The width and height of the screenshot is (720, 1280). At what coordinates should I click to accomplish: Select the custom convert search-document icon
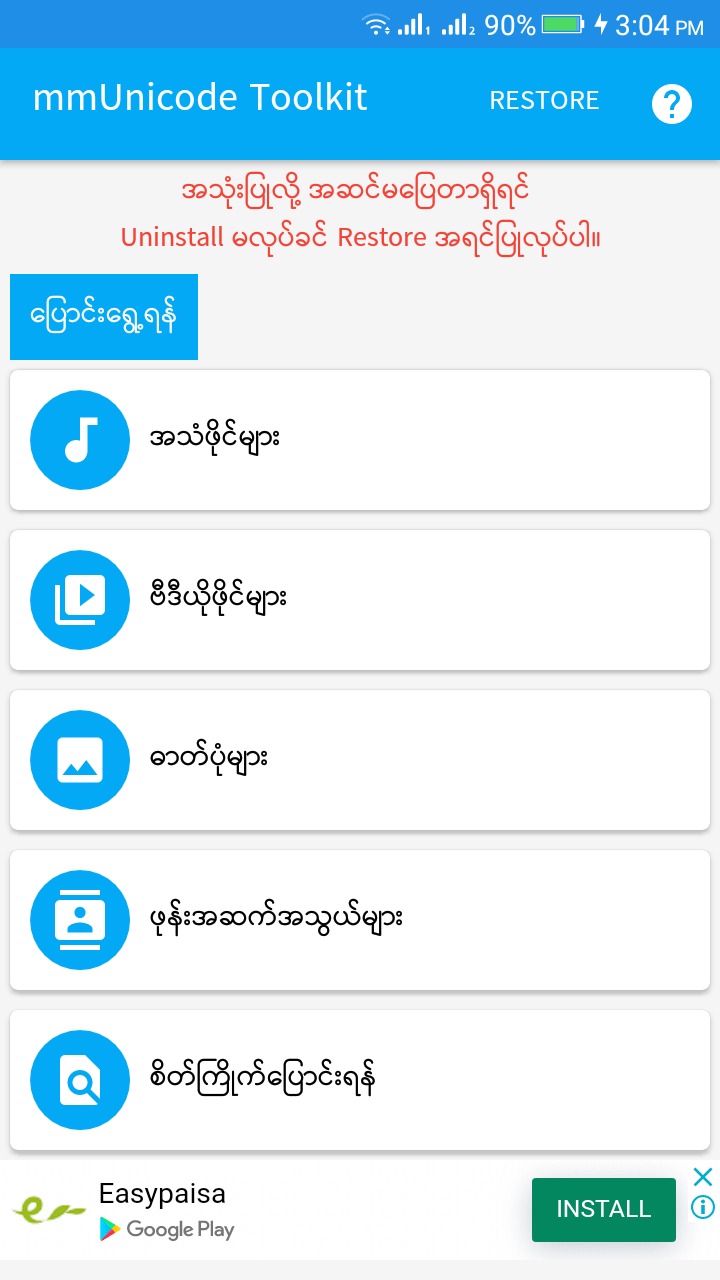tap(80, 1080)
